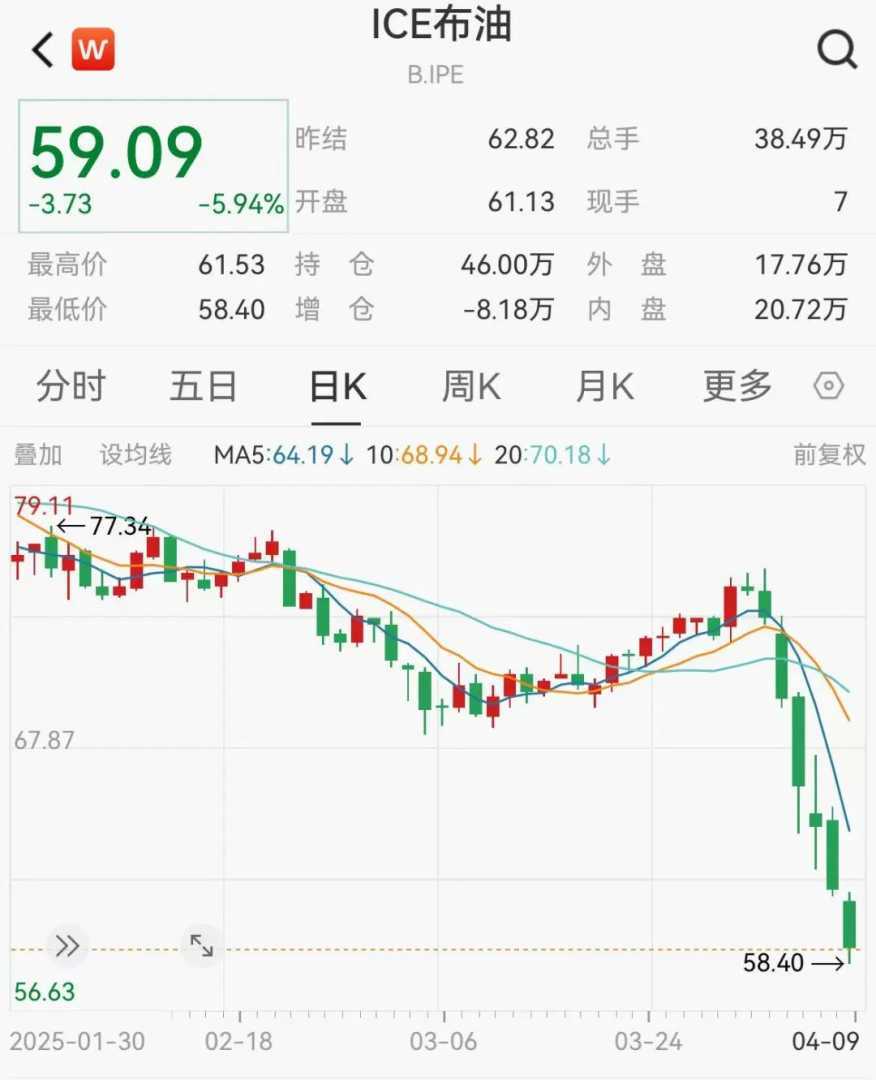The height and width of the screenshot is (1080, 876).
Task: Tap the red W app icon
Action: (93, 50)
